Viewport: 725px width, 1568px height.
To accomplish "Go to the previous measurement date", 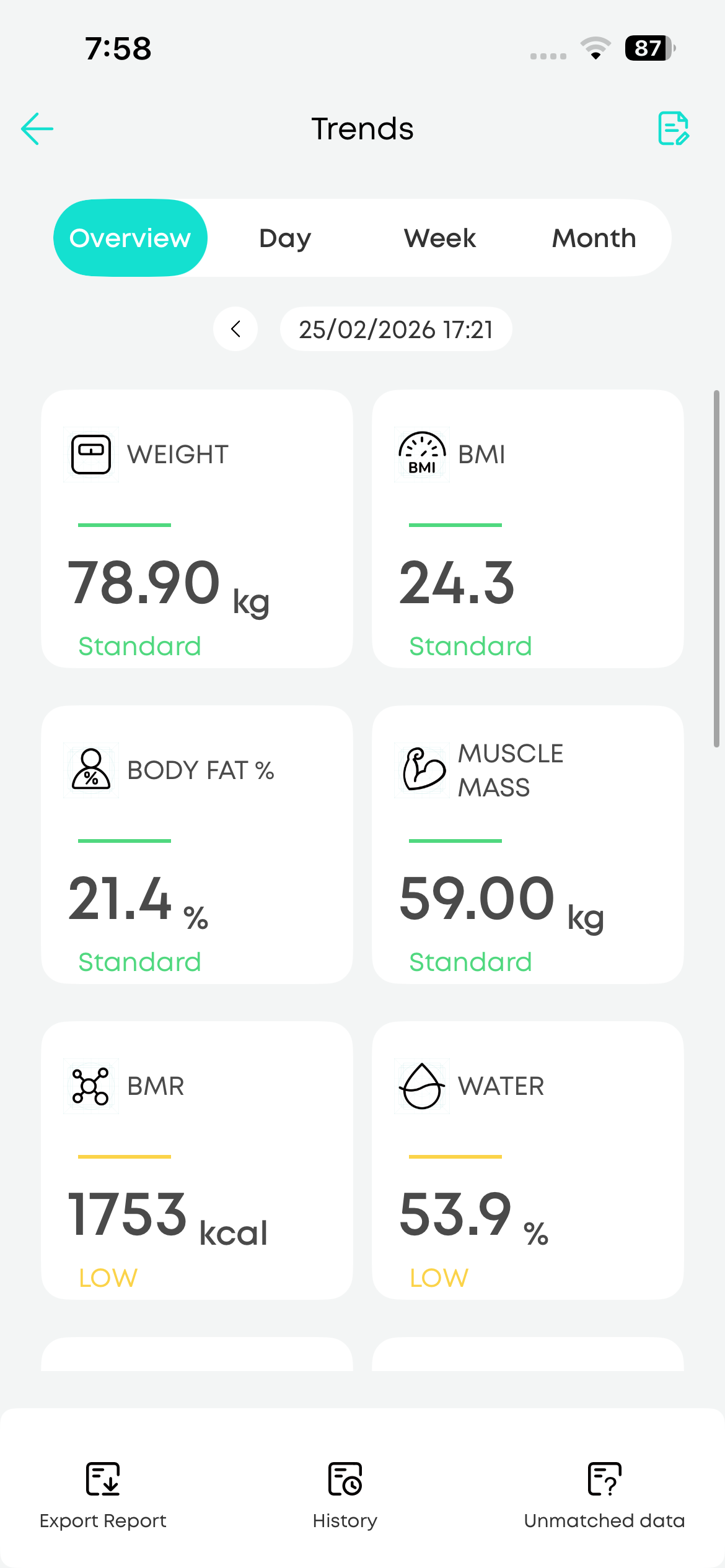I will 235,329.
